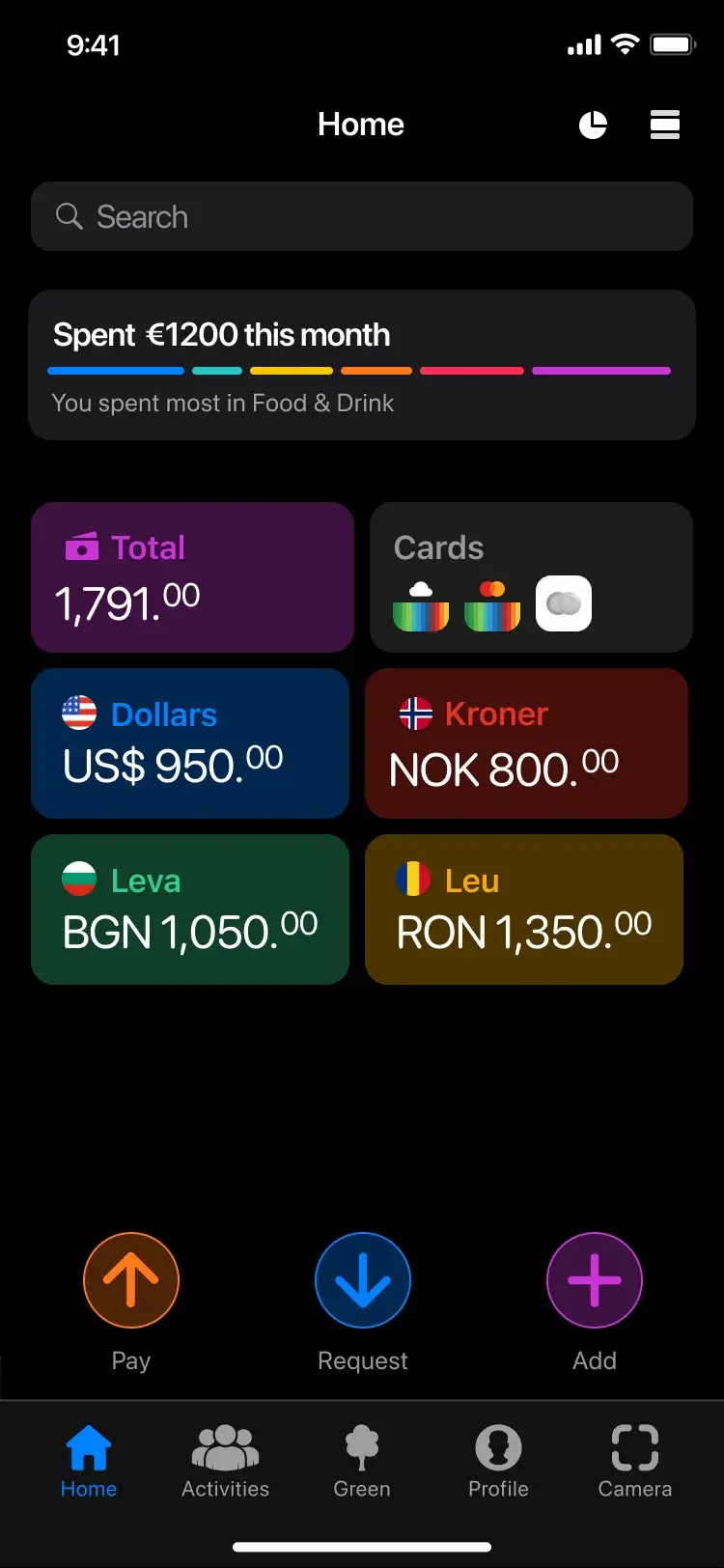
Task: Tap the blue Request button
Action: (x=363, y=1280)
